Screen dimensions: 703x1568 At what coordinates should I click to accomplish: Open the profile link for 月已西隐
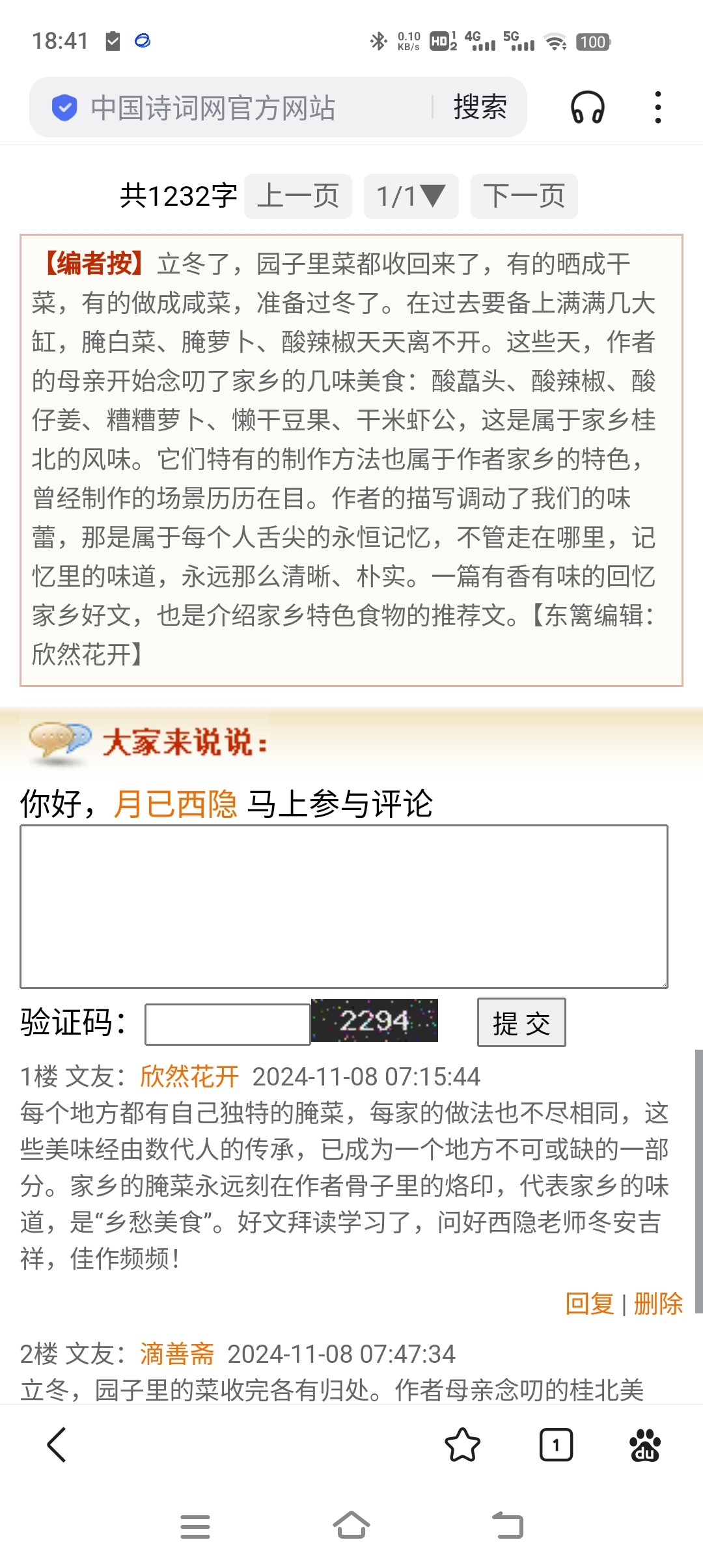pos(176,804)
